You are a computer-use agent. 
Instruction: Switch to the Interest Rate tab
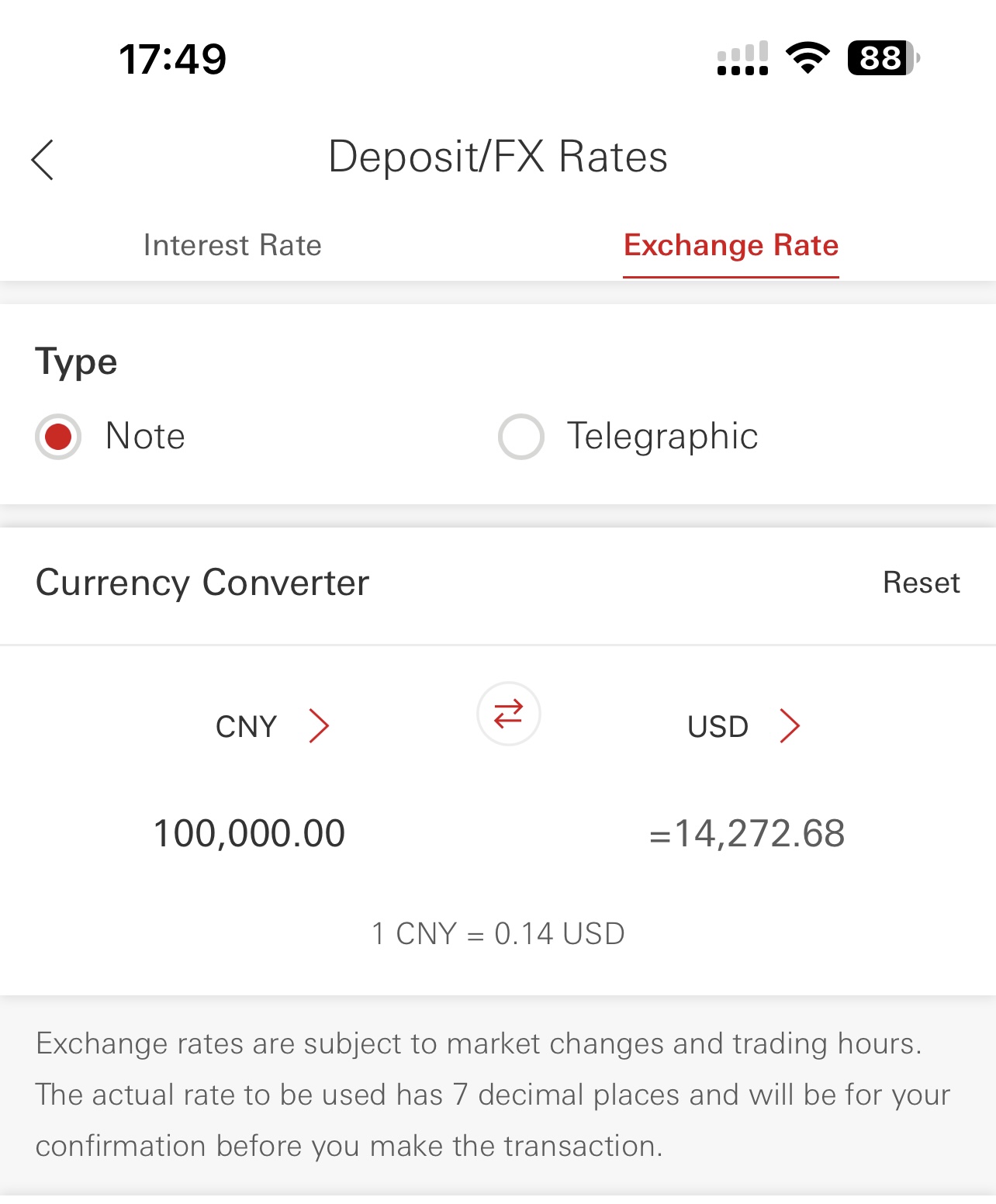(x=231, y=245)
